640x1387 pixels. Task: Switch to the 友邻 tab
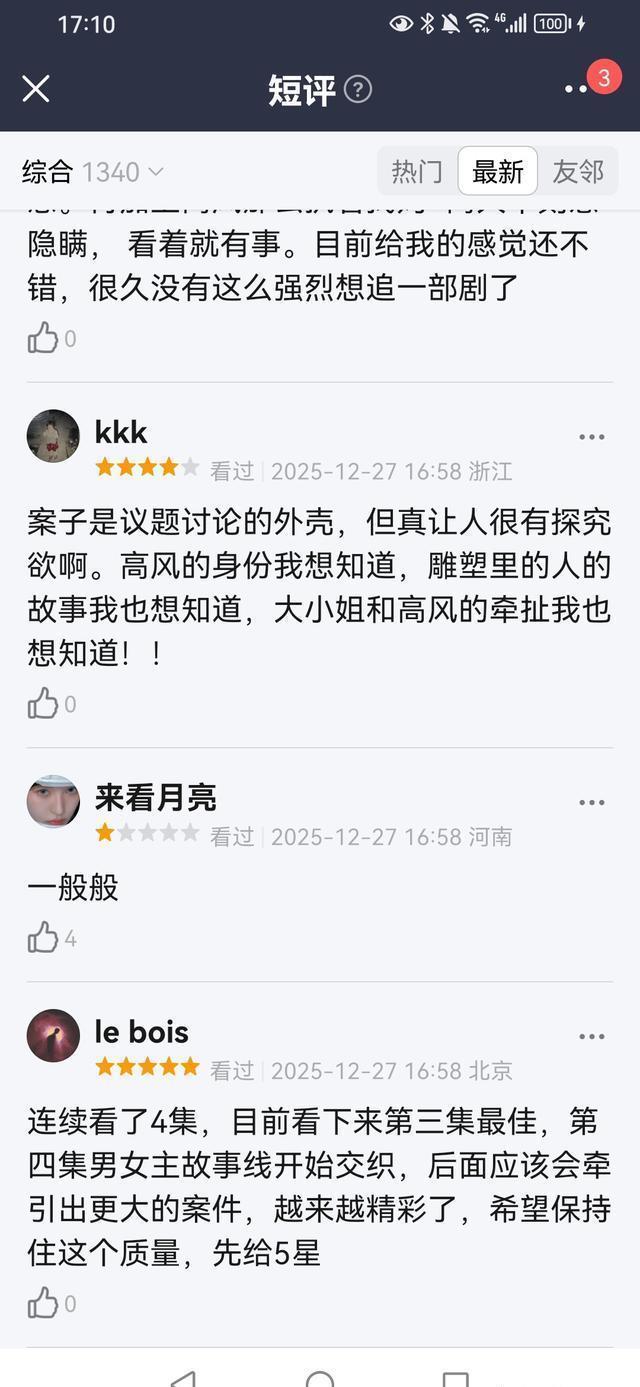(x=578, y=172)
